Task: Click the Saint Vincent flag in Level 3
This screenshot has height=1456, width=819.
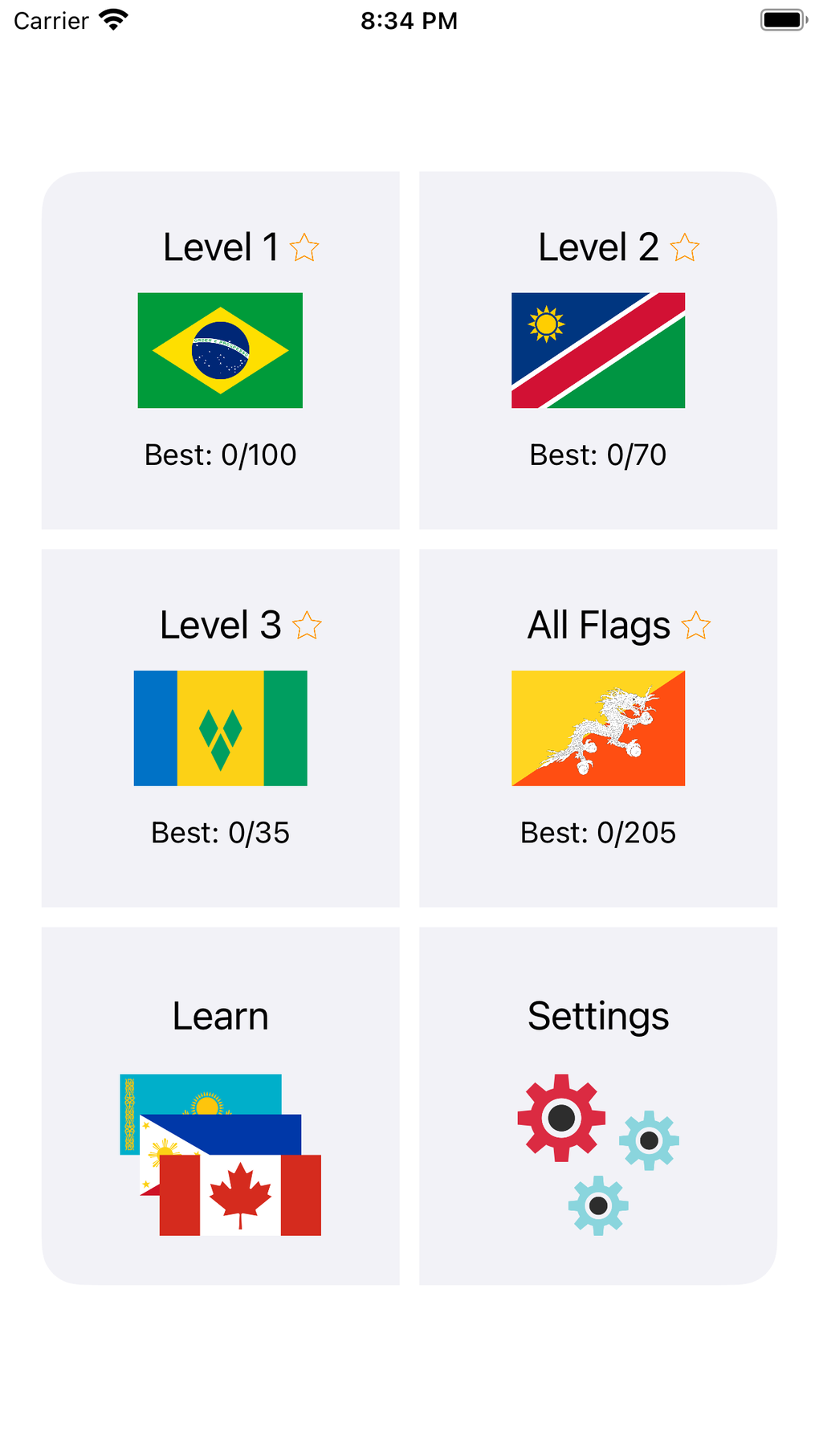Action: pos(220,728)
